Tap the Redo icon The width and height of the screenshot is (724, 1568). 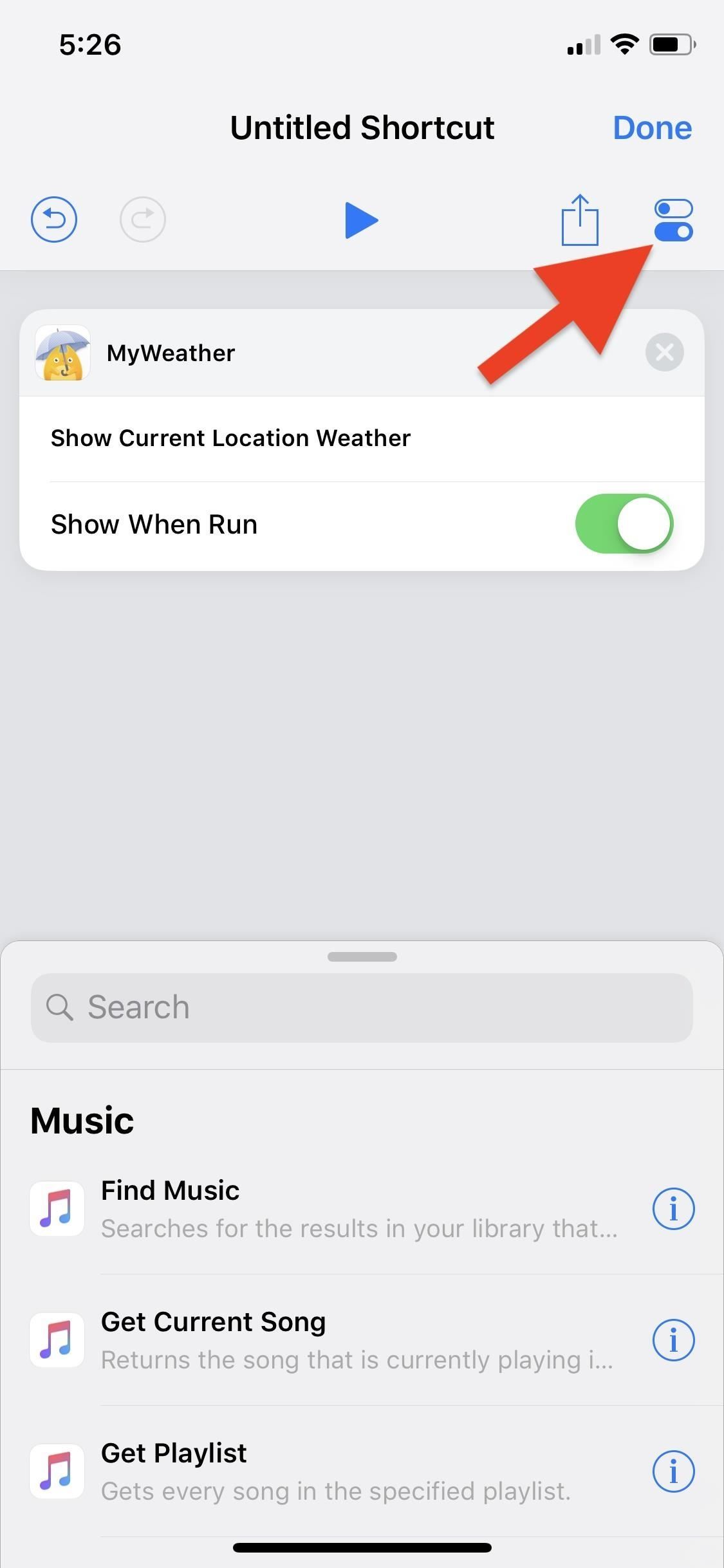[x=143, y=219]
